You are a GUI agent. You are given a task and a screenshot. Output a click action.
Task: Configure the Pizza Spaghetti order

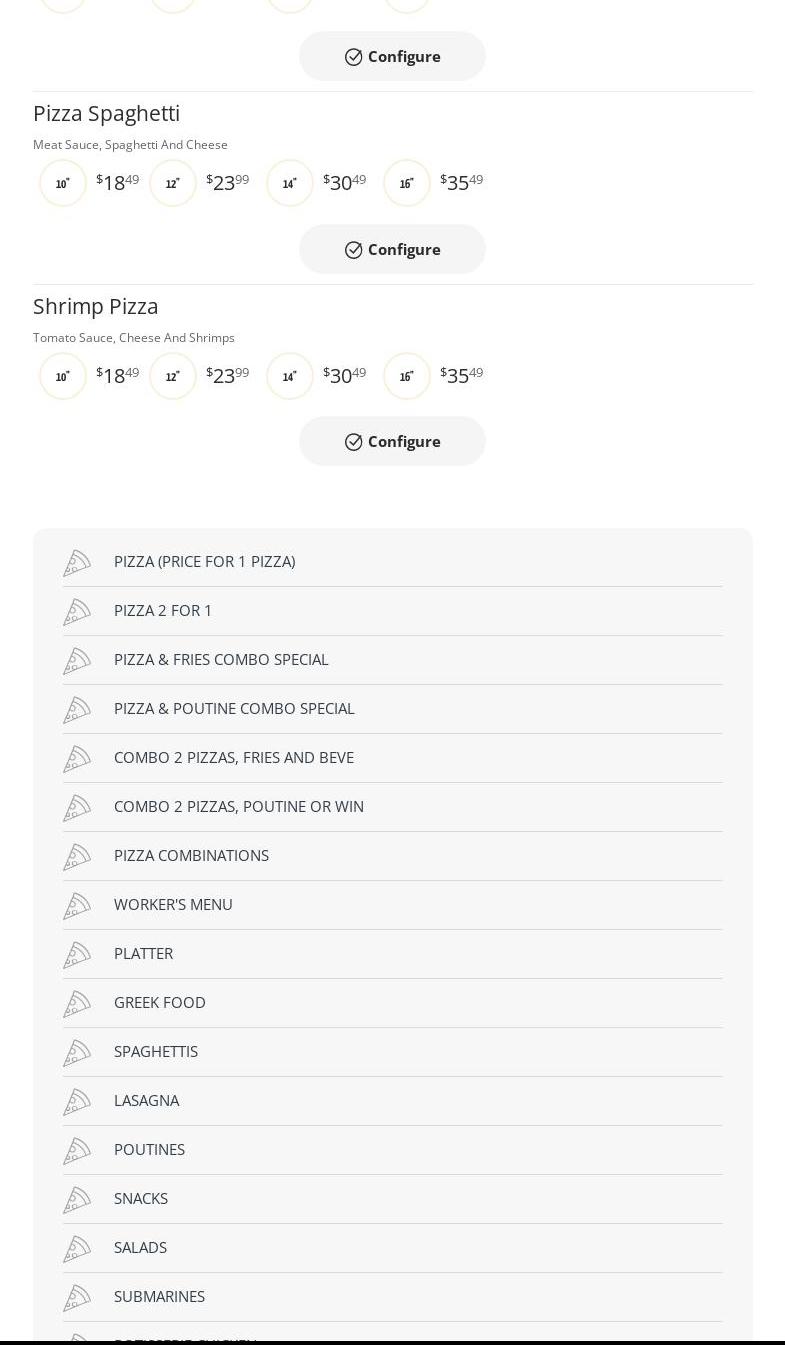(x=392, y=249)
